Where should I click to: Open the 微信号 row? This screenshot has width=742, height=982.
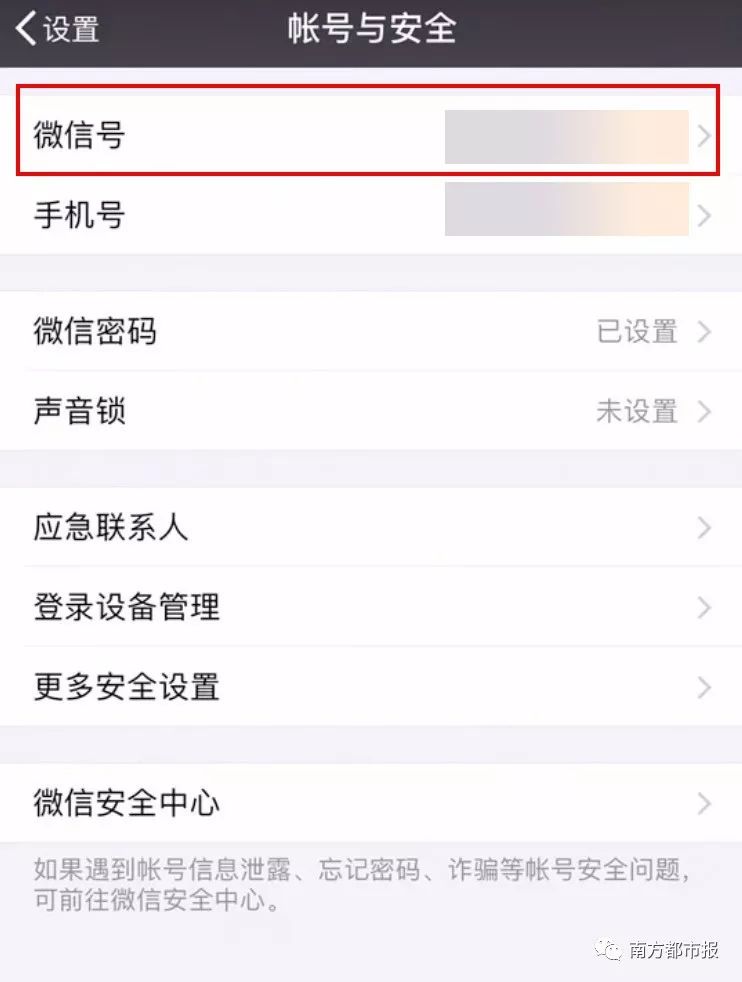pyautogui.click(x=370, y=135)
